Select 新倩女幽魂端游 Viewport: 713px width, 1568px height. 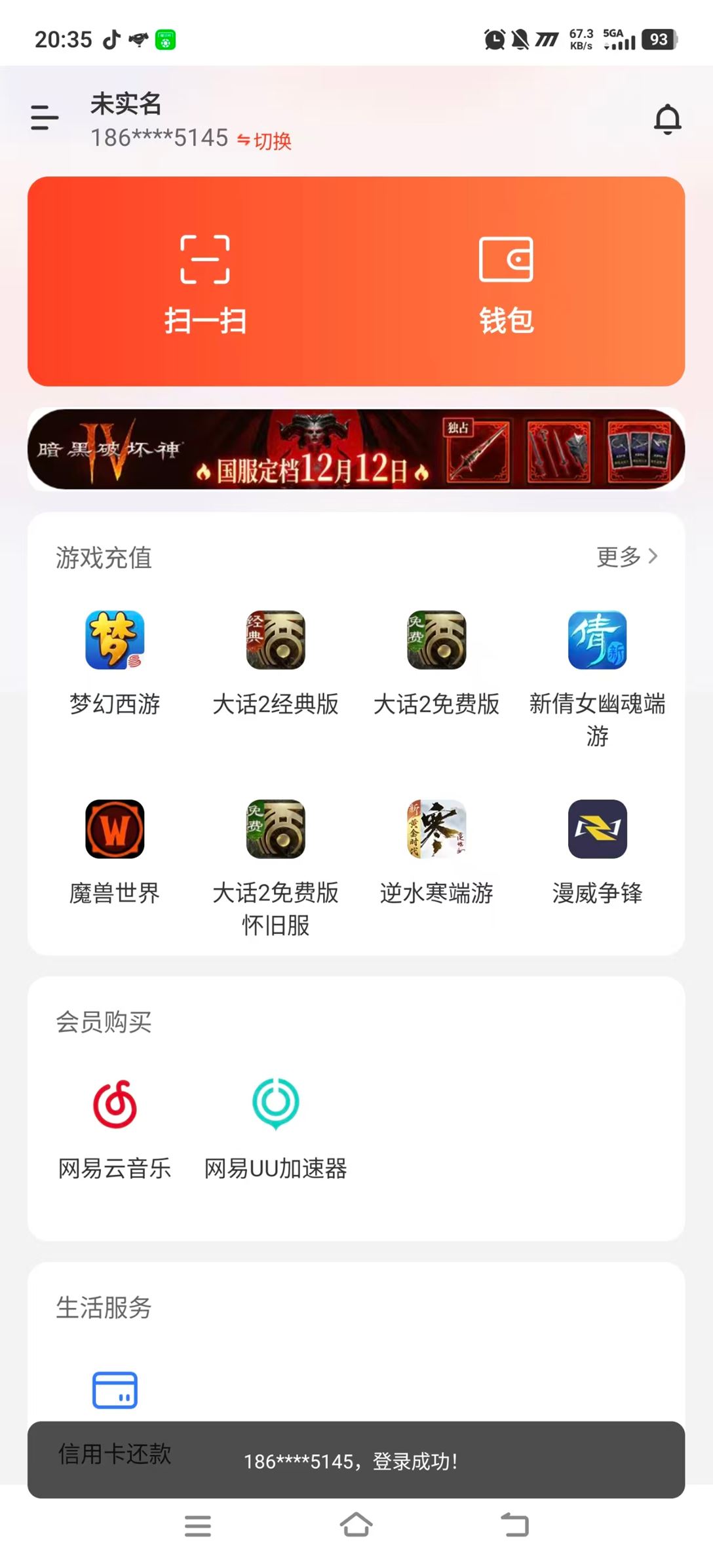pyautogui.click(x=597, y=675)
